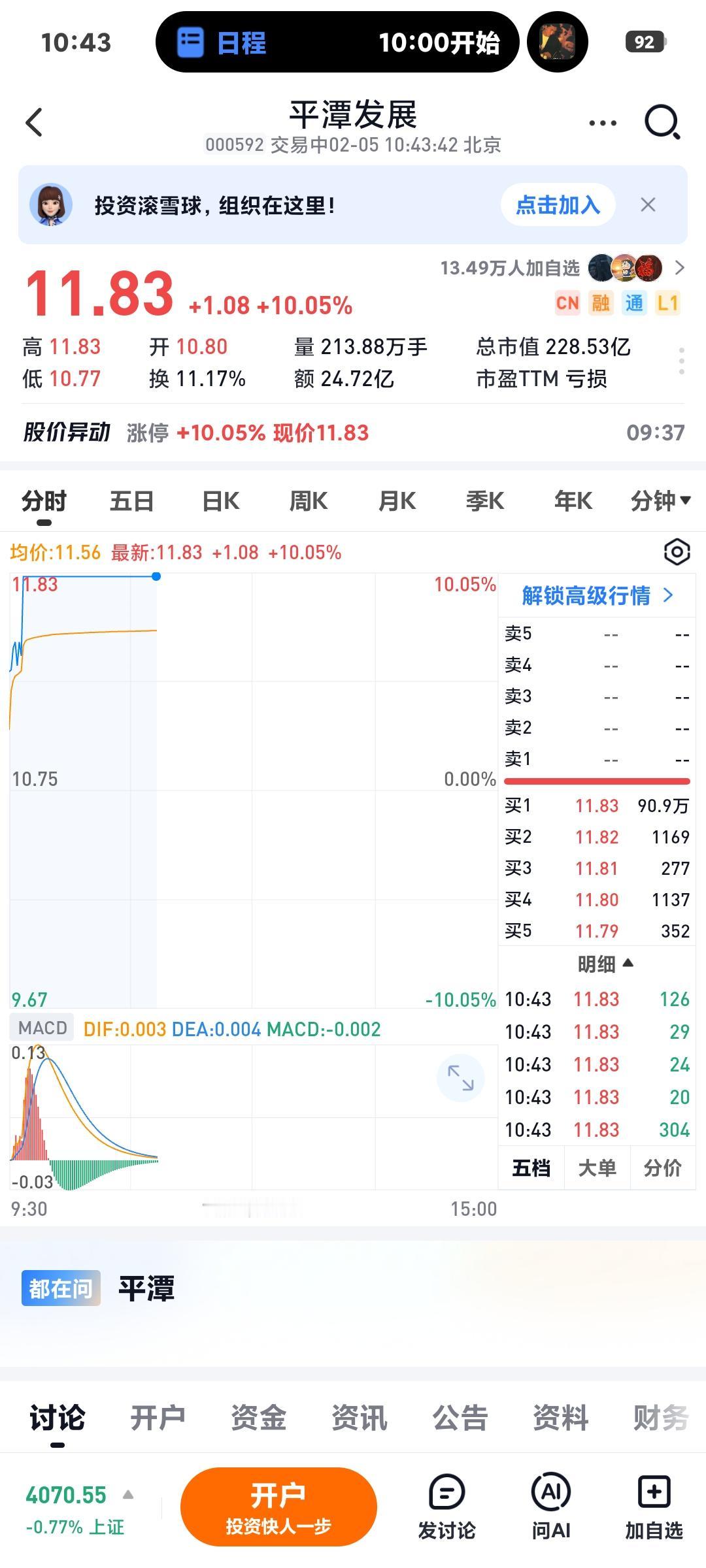
Task: Tap the back arrow to leave 平潭发展 page
Action: (x=34, y=122)
